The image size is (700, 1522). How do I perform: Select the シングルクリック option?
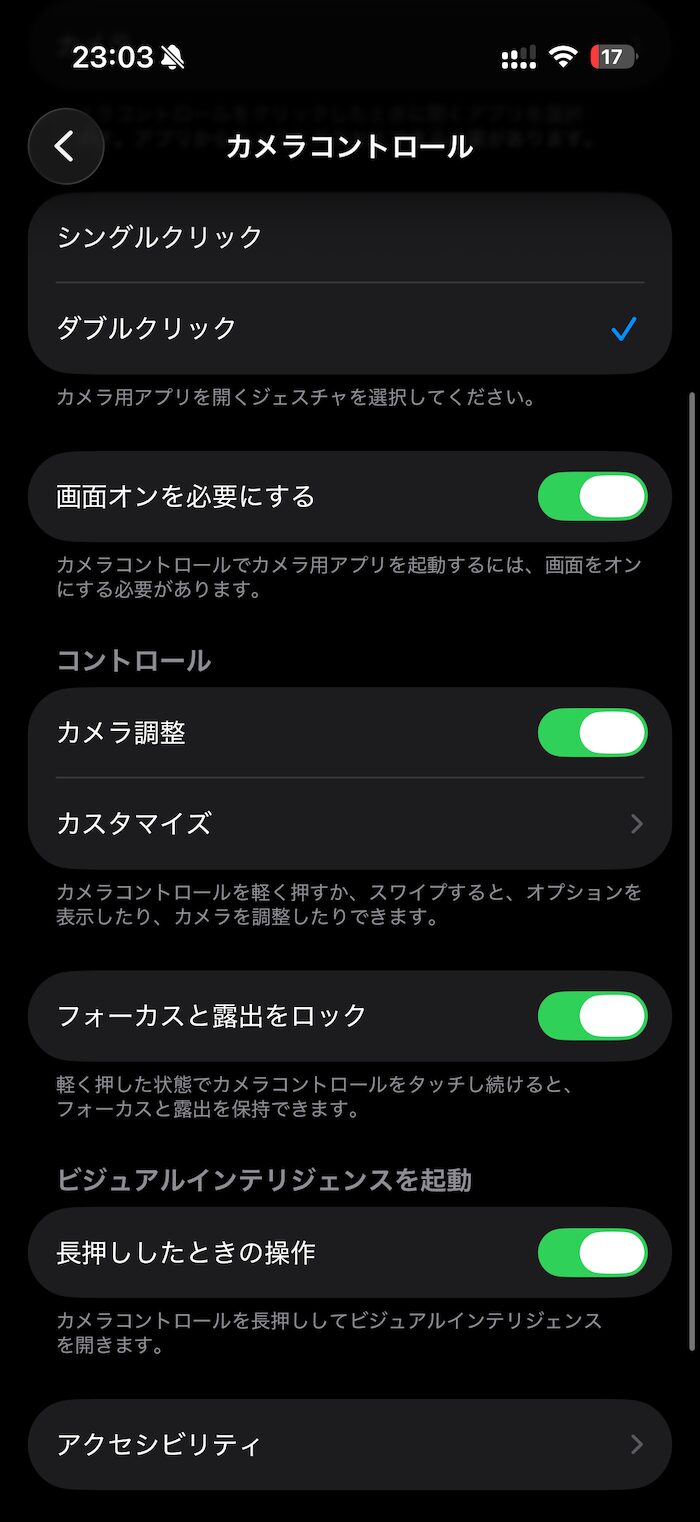point(350,237)
